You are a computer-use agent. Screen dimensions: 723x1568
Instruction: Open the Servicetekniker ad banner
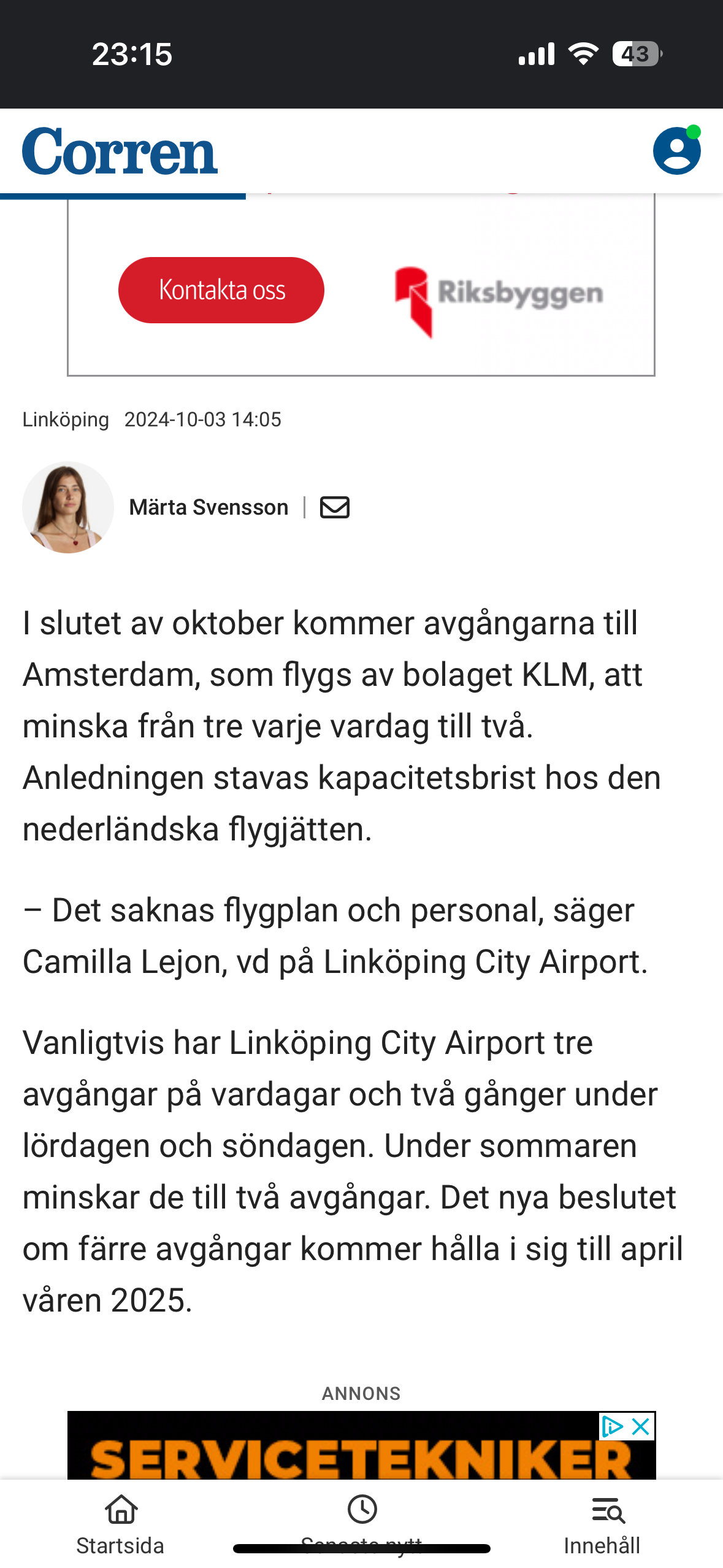pyautogui.click(x=343, y=1457)
